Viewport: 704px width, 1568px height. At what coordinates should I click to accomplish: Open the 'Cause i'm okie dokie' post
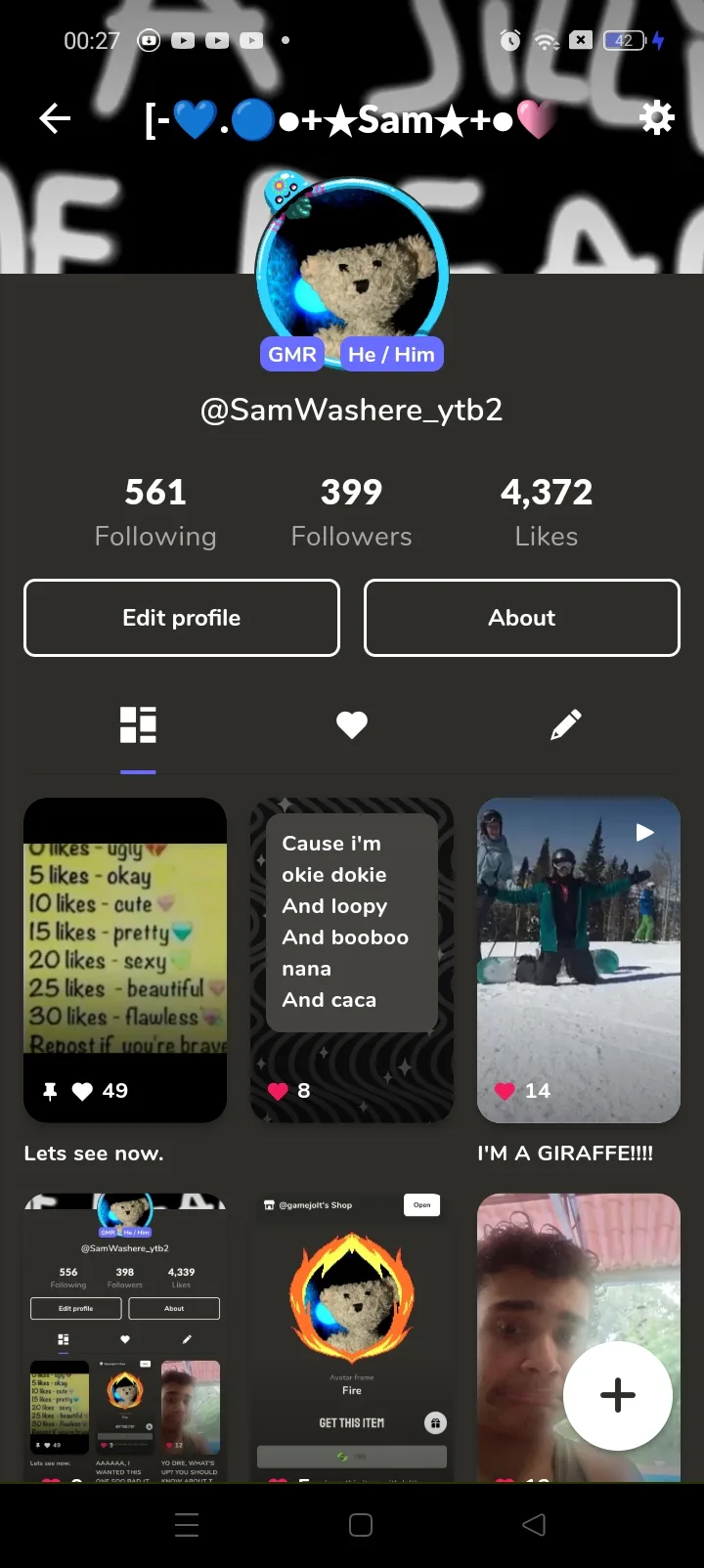tap(352, 960)
